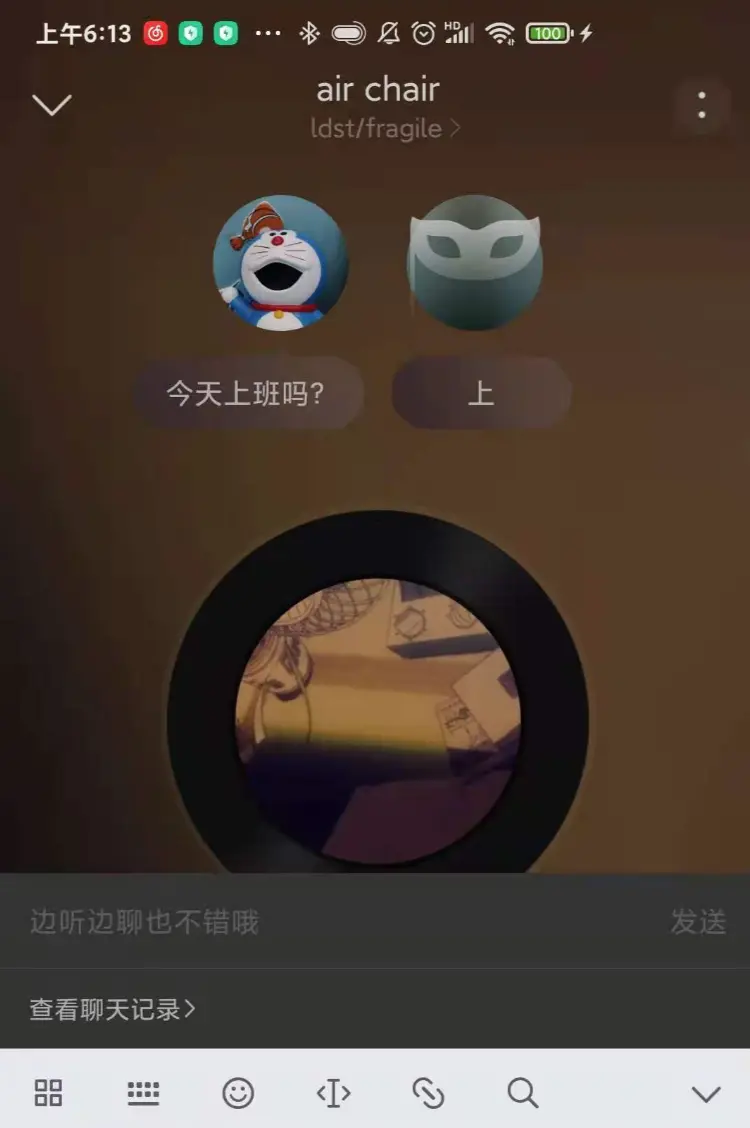The width and height of the screenshot is (750, 1128).
Task: Open the text cursor editing tool
Action: pos(333,1093)
